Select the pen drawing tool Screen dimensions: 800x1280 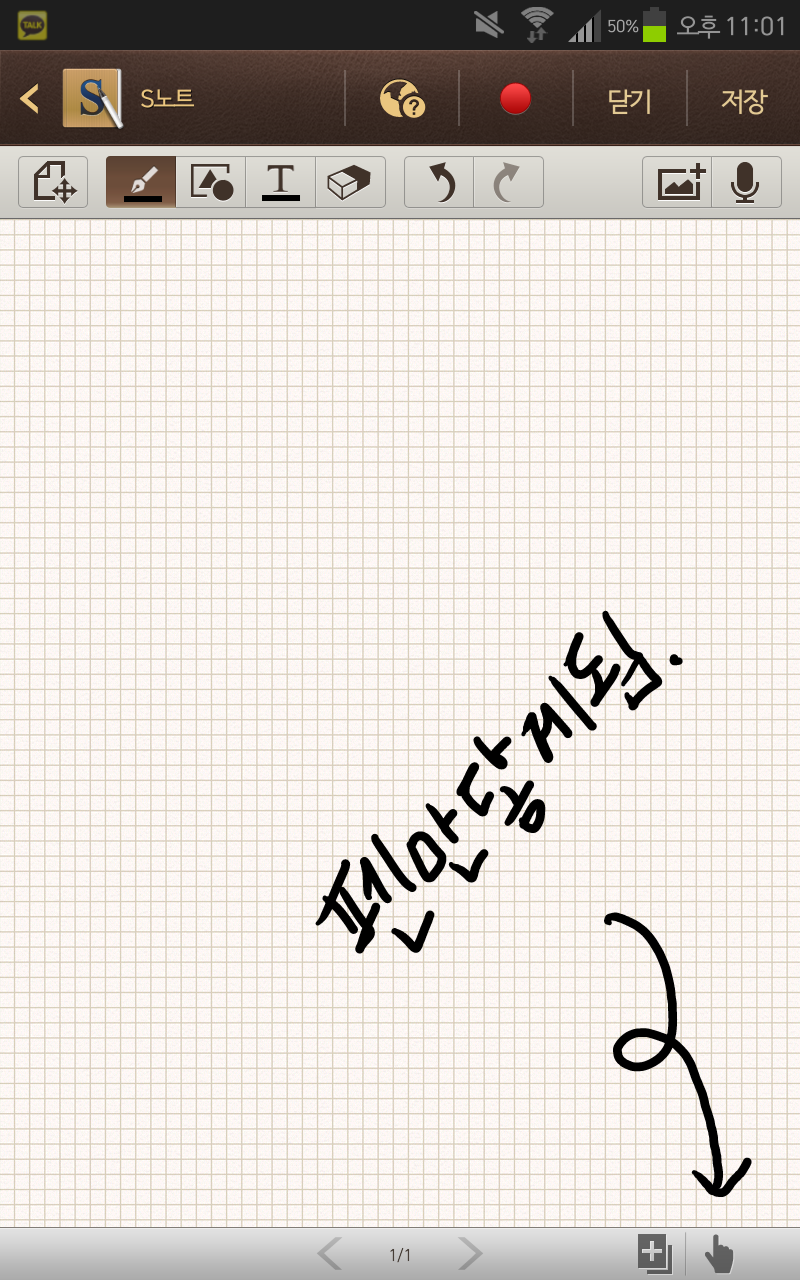pyautogui.click(x=142, y=182)
